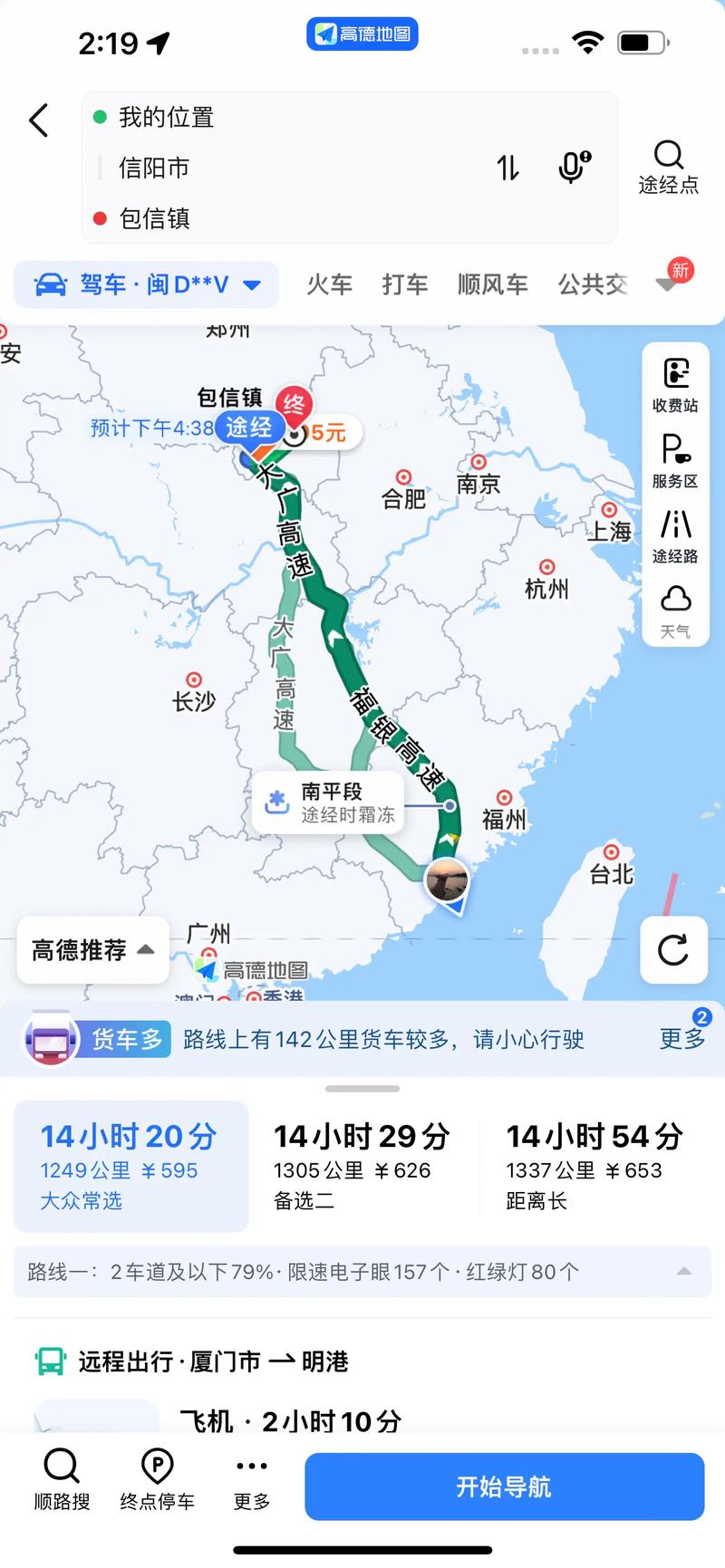Image resolution: width=725 pixels, height=1568 pixels.
Task: Tap the voice input microphone icon
Action: click(572, 168)
